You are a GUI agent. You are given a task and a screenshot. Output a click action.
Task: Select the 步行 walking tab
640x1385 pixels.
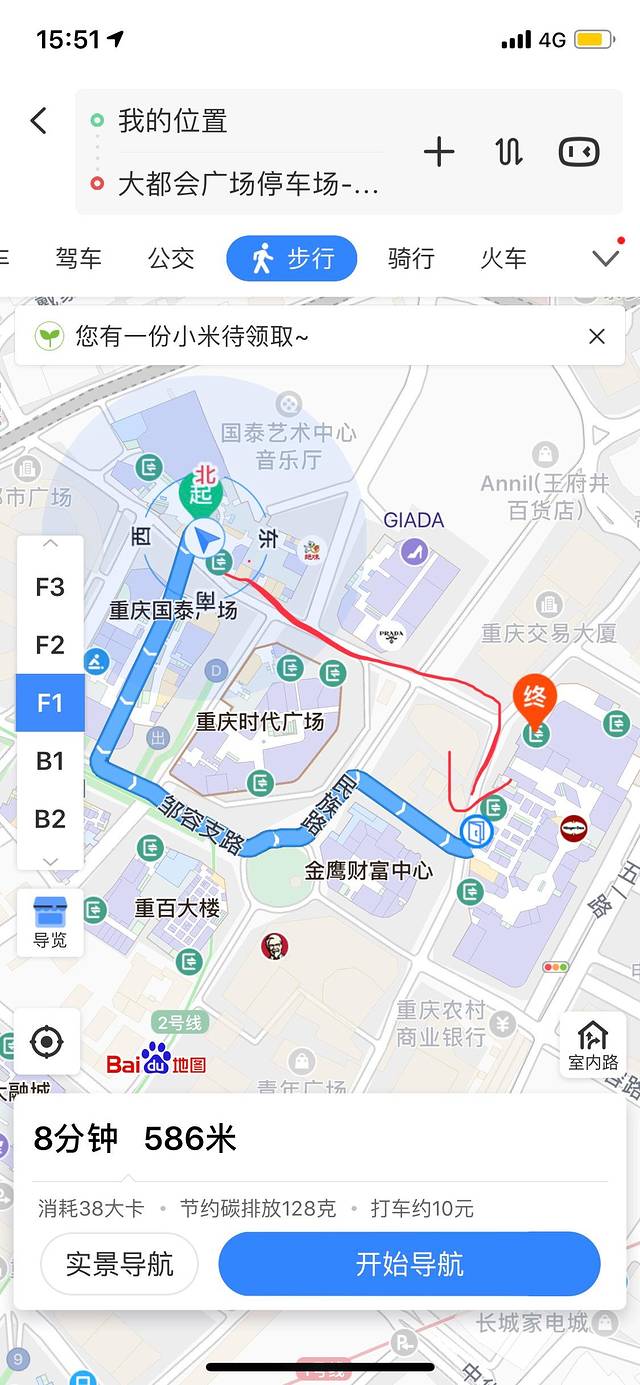[x=291, y=259]
